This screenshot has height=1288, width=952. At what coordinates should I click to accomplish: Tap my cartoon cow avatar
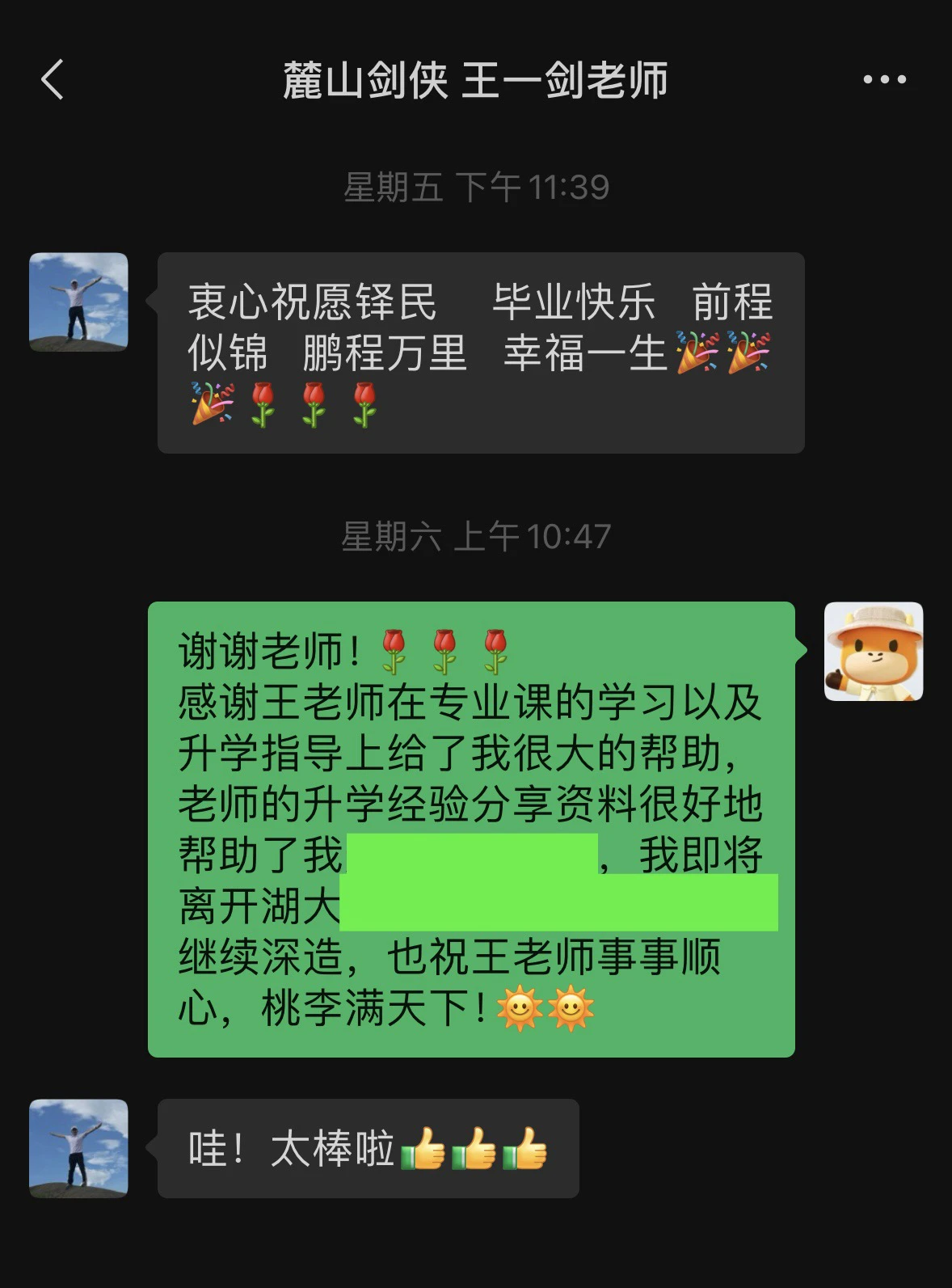tap(873, 652)
